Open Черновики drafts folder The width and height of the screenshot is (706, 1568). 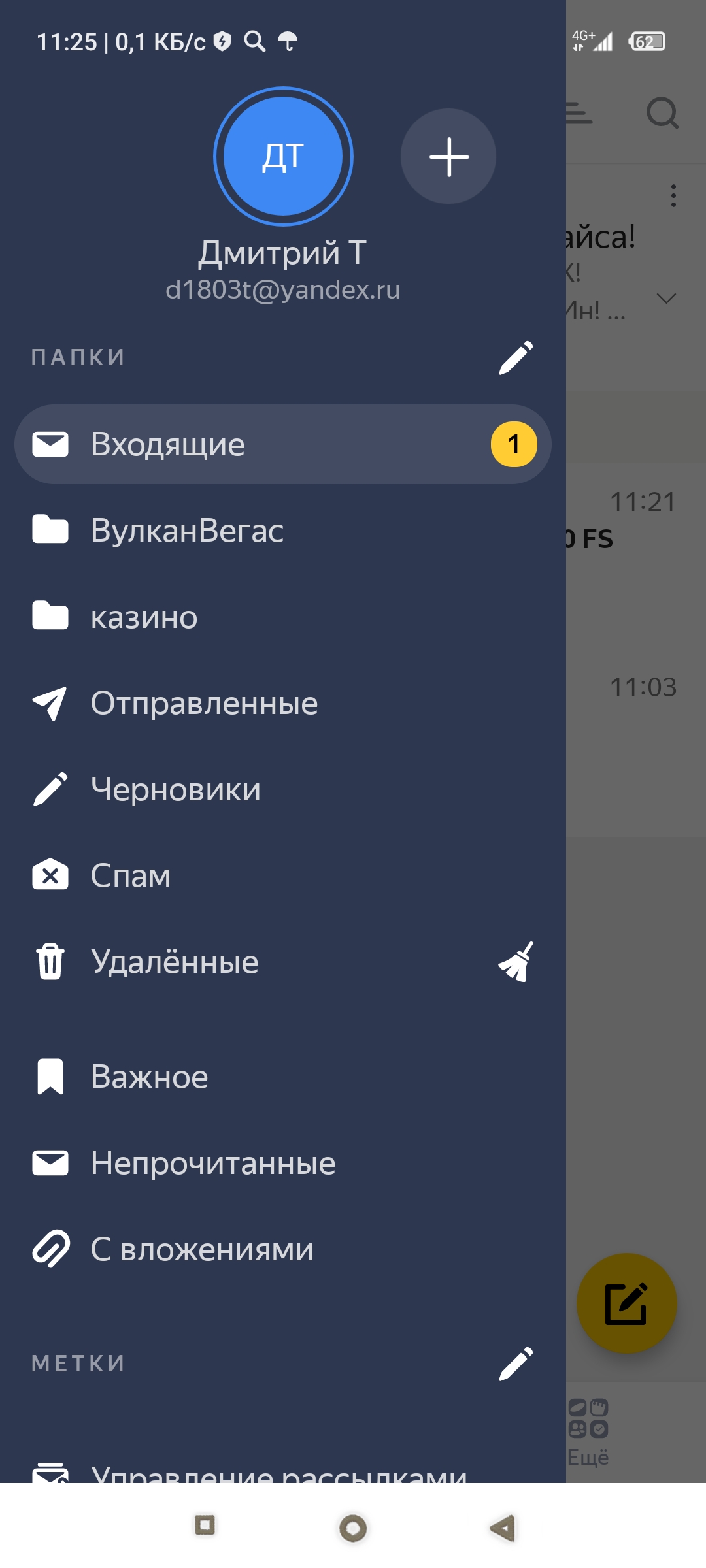pyautogui.click(x=283, y=789)
